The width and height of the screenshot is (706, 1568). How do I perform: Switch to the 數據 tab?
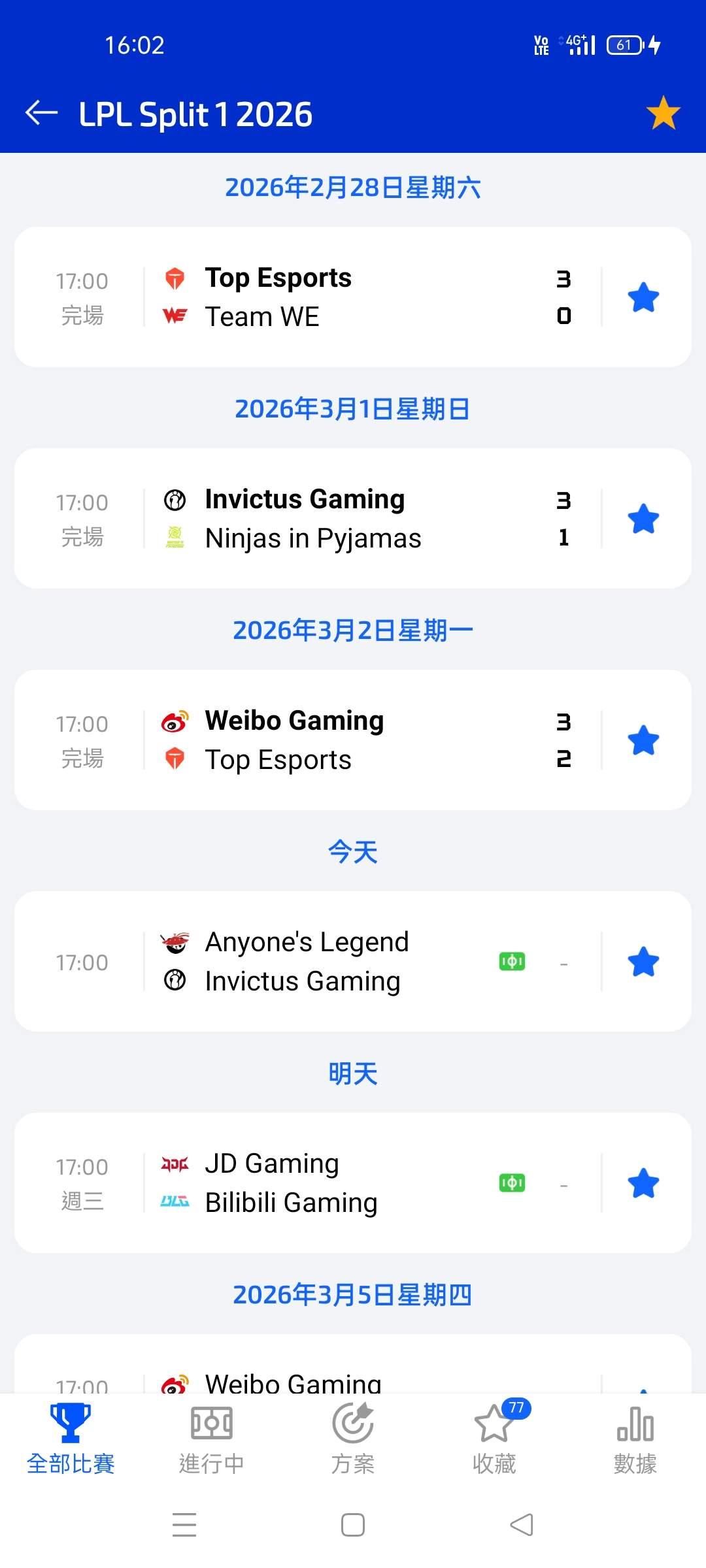click(x=635, y=1439)
